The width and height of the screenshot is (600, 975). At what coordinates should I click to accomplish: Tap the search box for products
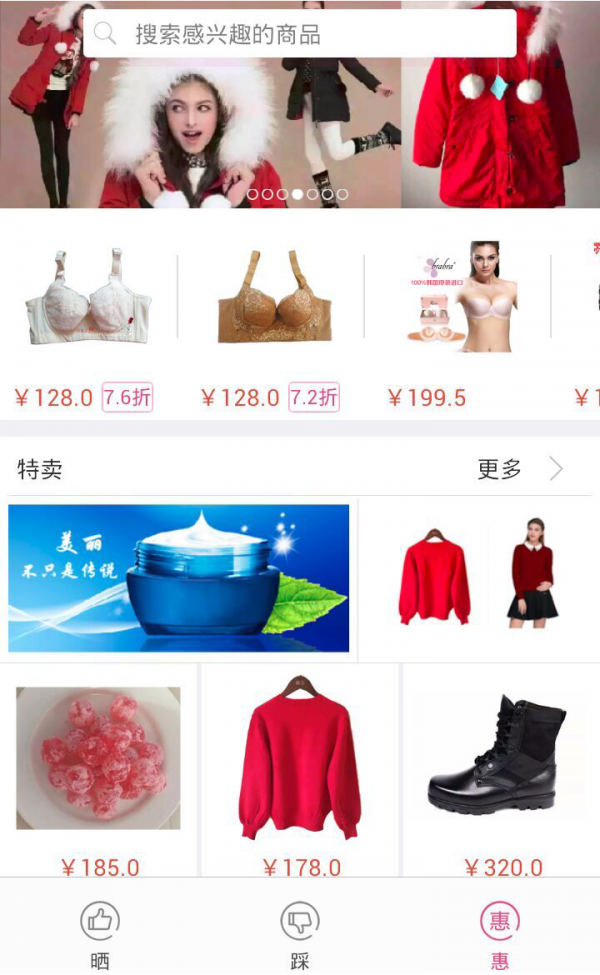point(300,35)
